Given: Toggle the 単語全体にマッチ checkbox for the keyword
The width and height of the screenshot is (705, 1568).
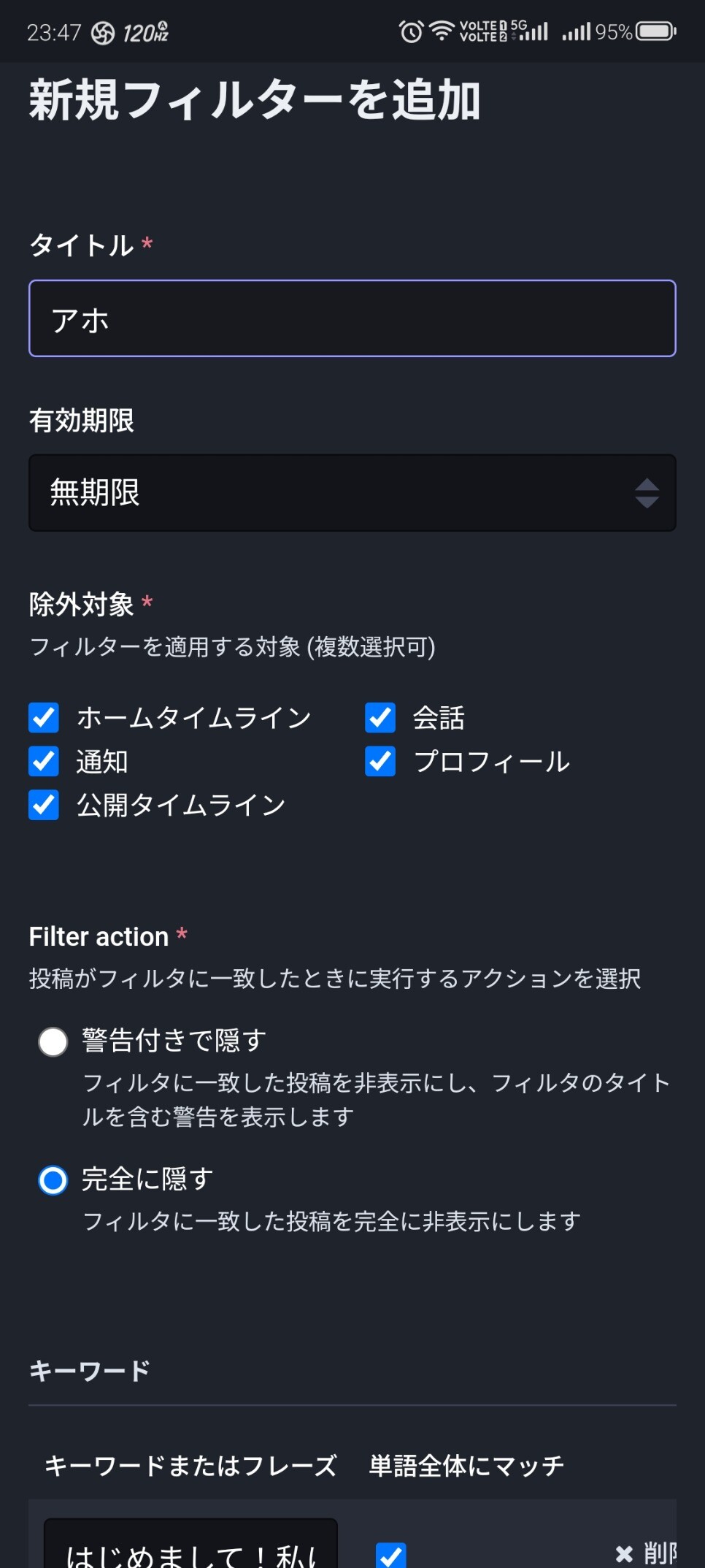Looking at the screenshot, I should click(x=391, y=1556).
